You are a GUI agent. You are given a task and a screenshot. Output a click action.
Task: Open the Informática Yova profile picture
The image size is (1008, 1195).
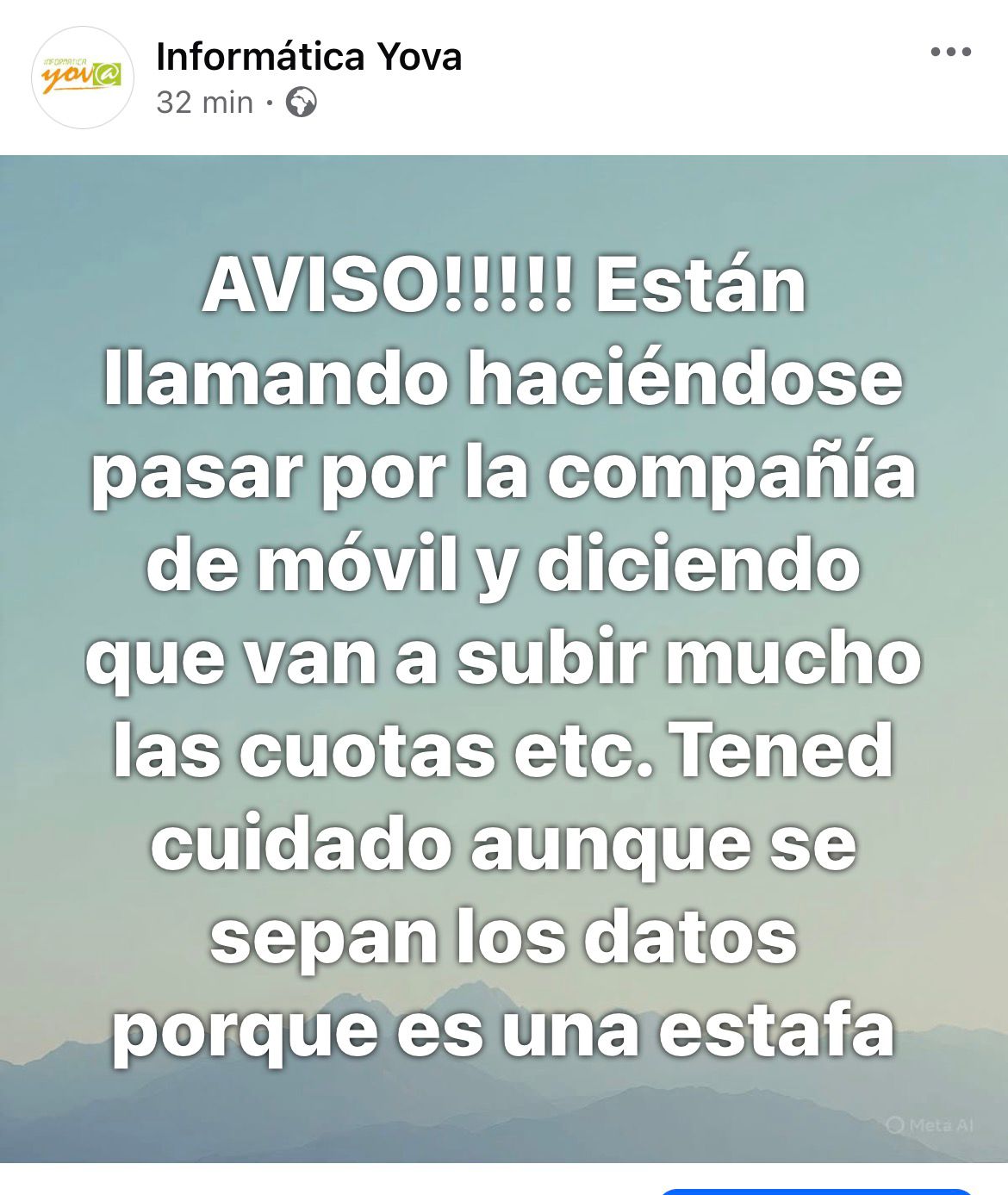83,78
